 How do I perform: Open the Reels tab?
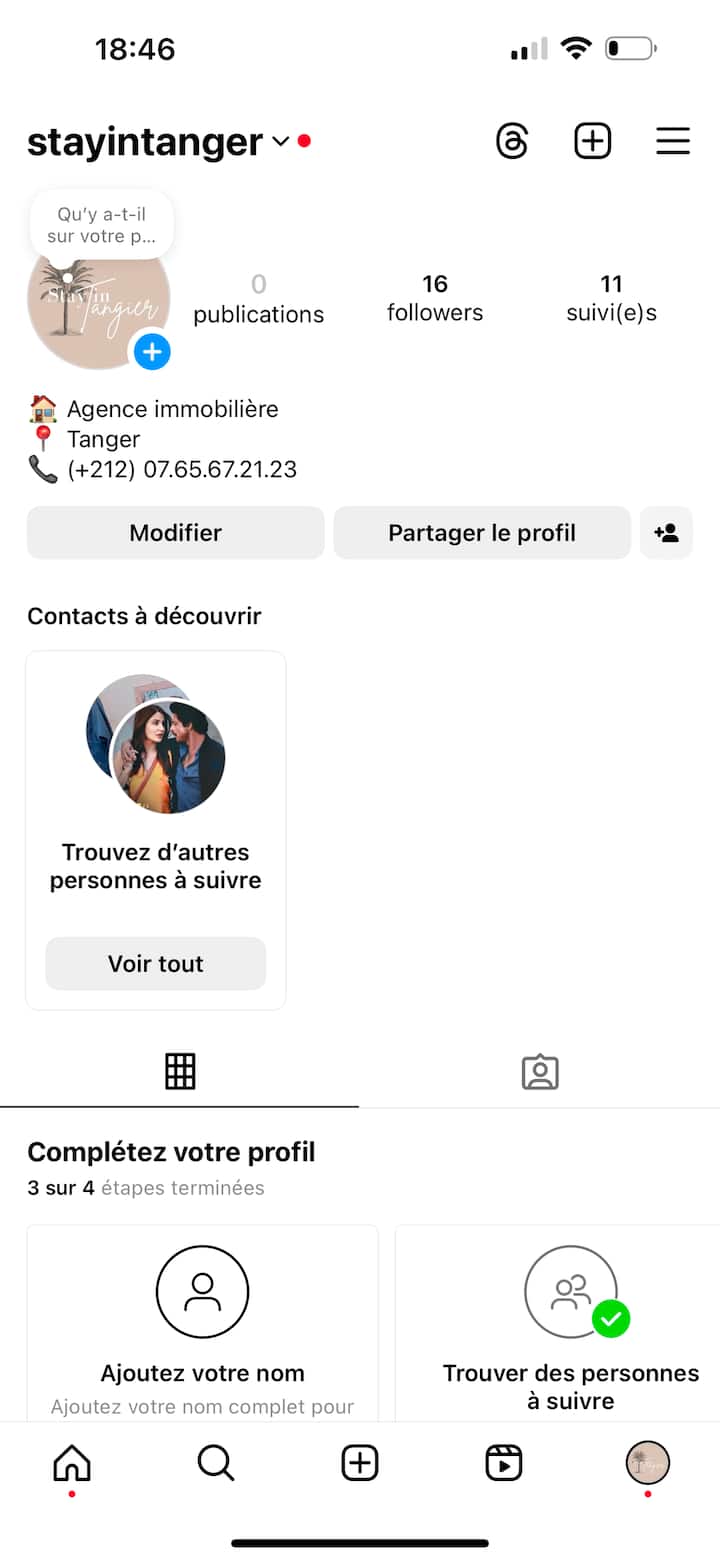pyautogui.click(x=504, y=1464)
